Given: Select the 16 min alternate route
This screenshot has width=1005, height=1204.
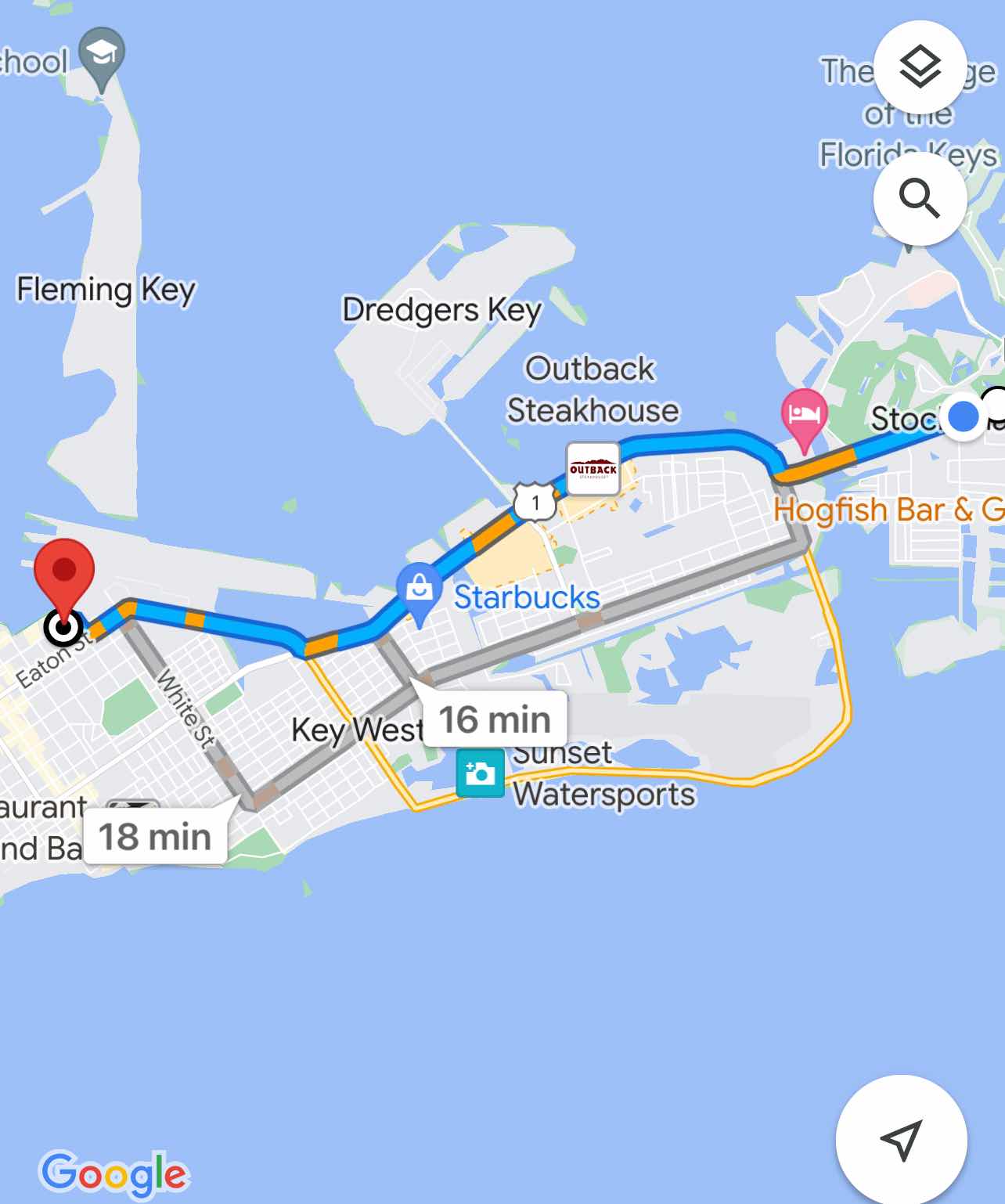Looking at the screenshot, I should (x=495, y=719).
